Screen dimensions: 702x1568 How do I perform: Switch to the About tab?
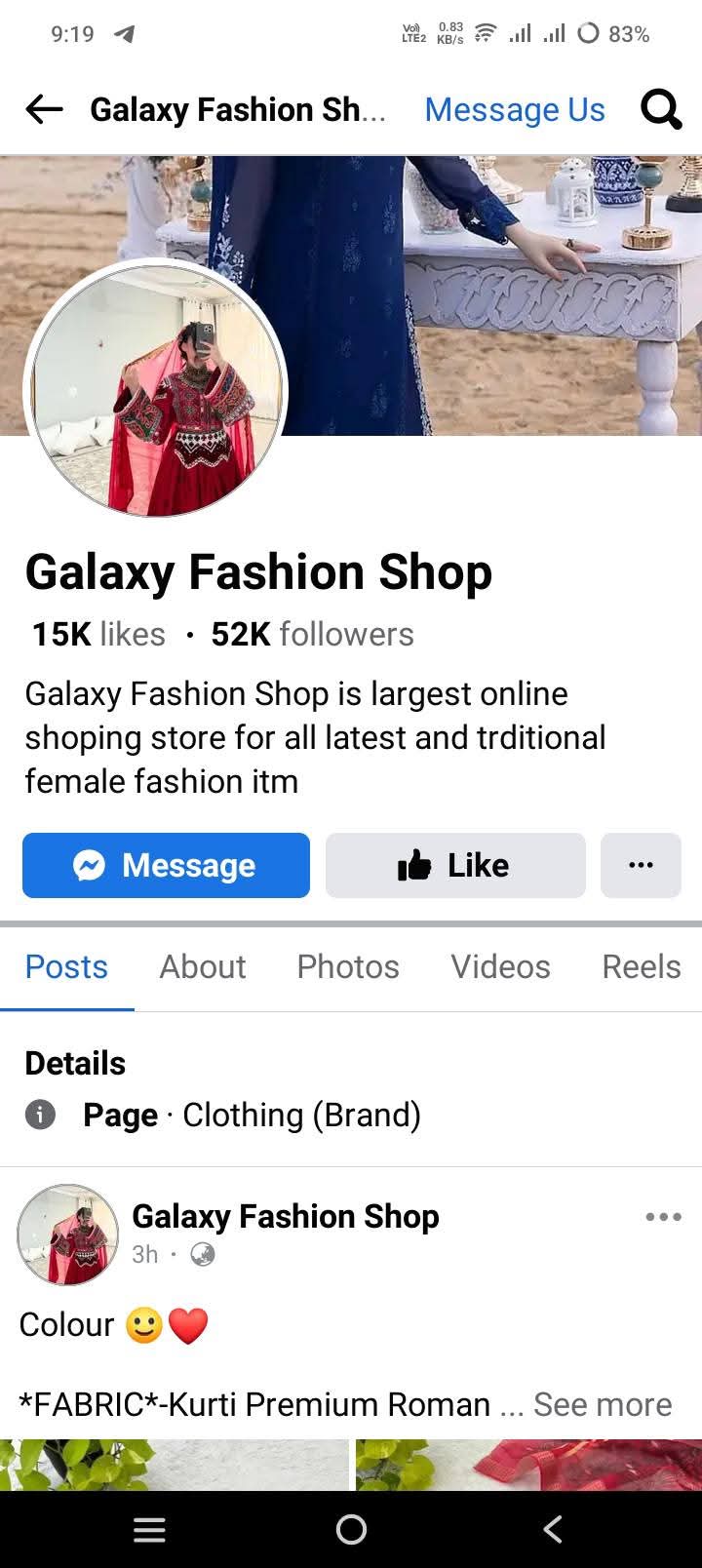point(203,966)
